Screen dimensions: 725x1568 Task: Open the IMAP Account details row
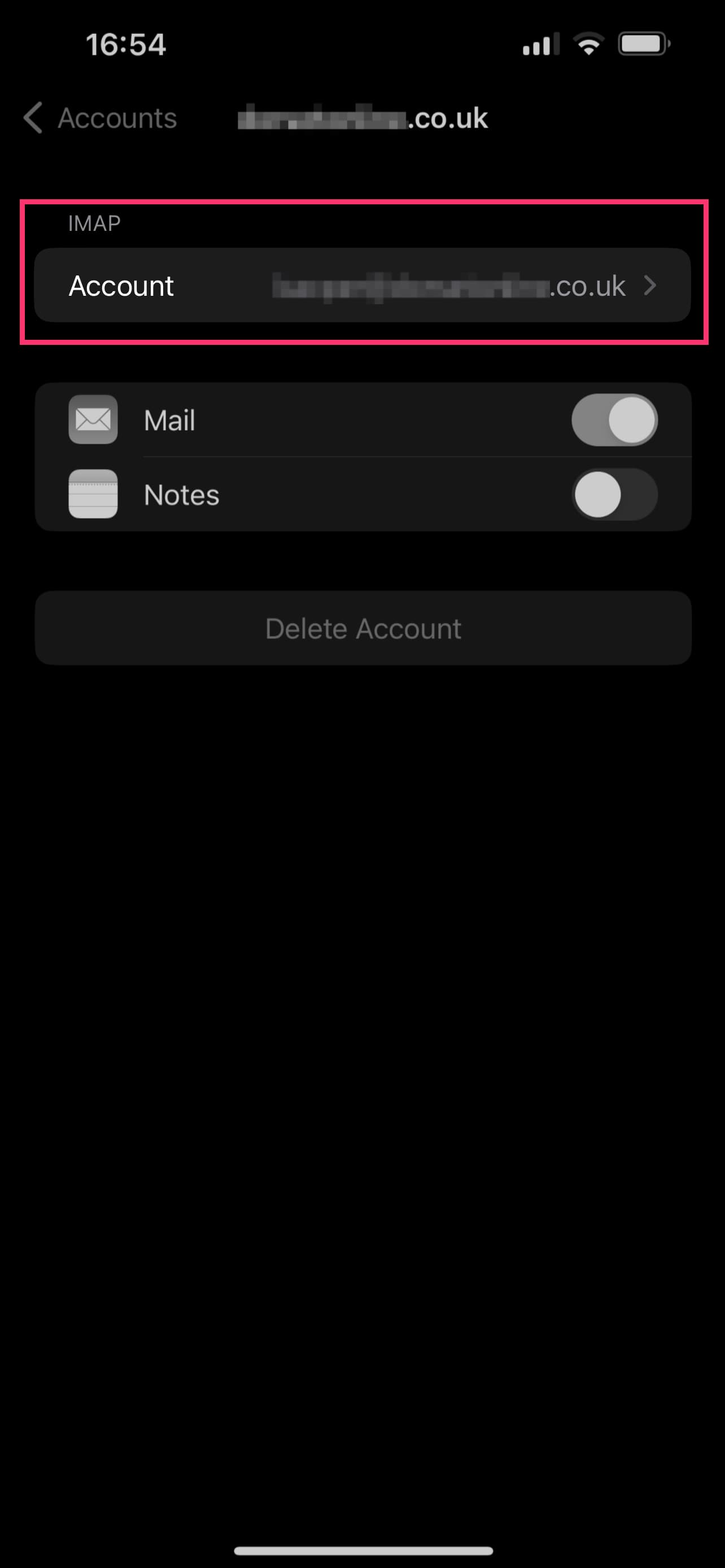click(362, 286)
